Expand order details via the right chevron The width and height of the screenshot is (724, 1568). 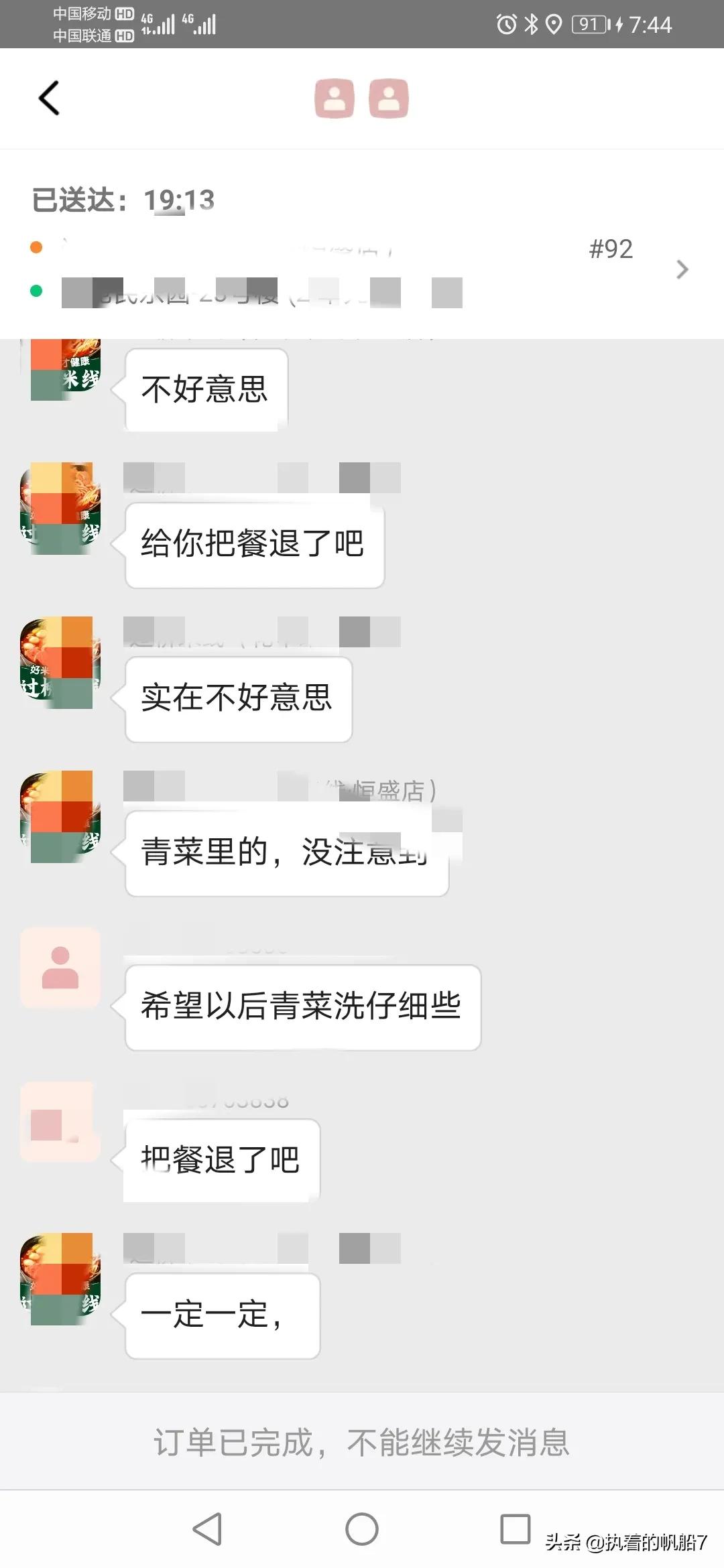(x=683, y=269)
